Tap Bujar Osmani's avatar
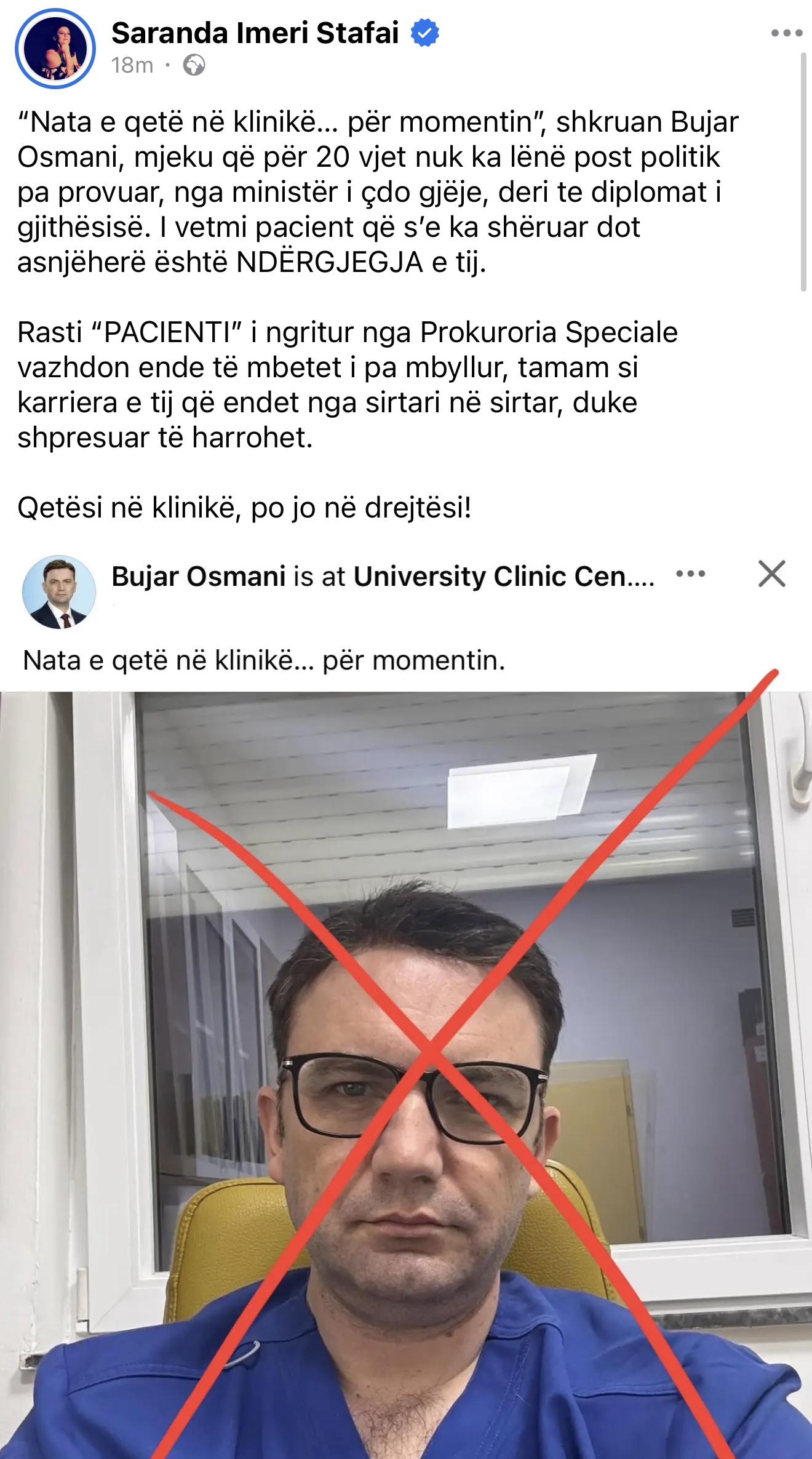 (59, 592)
